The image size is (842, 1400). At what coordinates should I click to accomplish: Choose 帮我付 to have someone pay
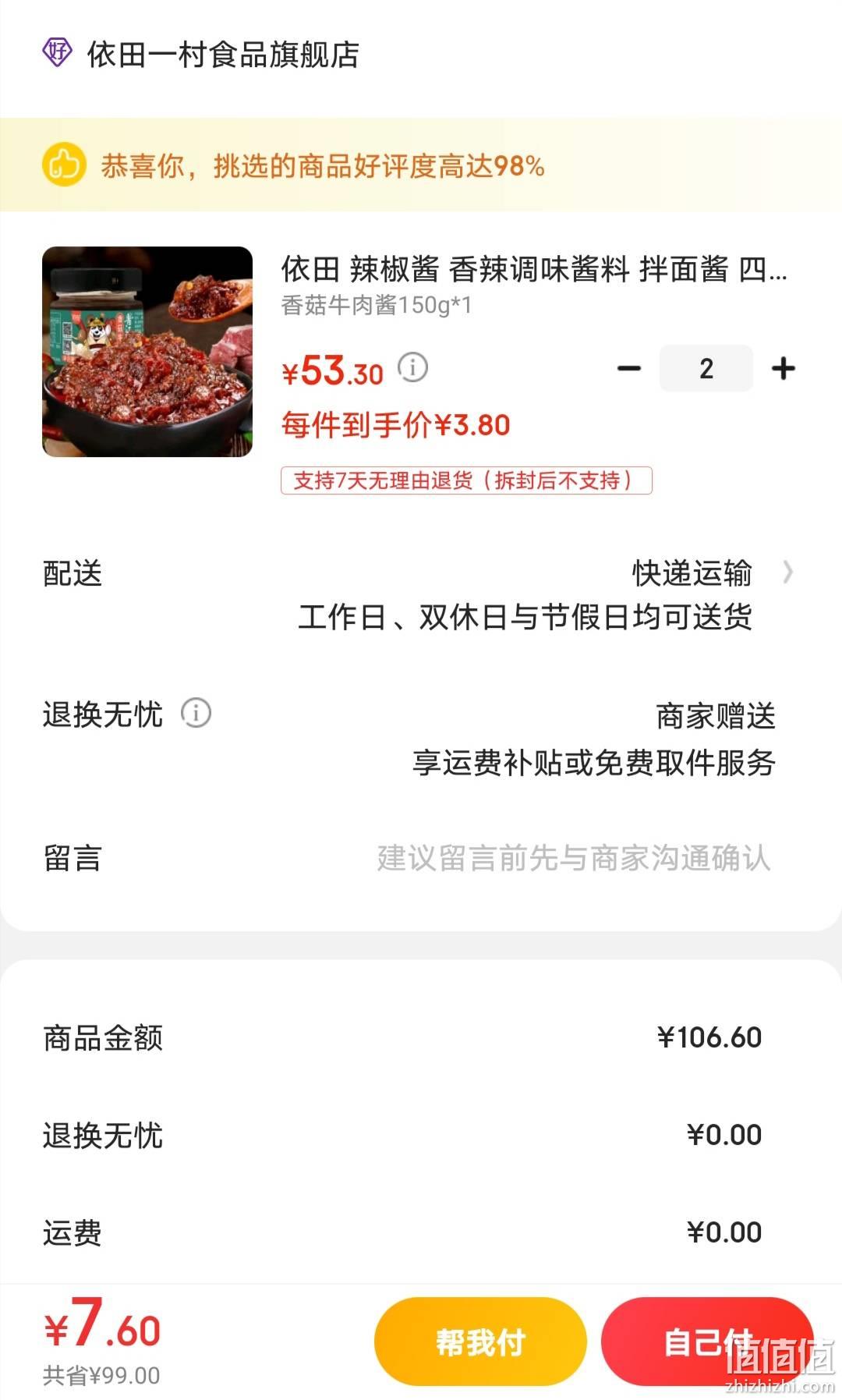click(x=480, y=1342)
